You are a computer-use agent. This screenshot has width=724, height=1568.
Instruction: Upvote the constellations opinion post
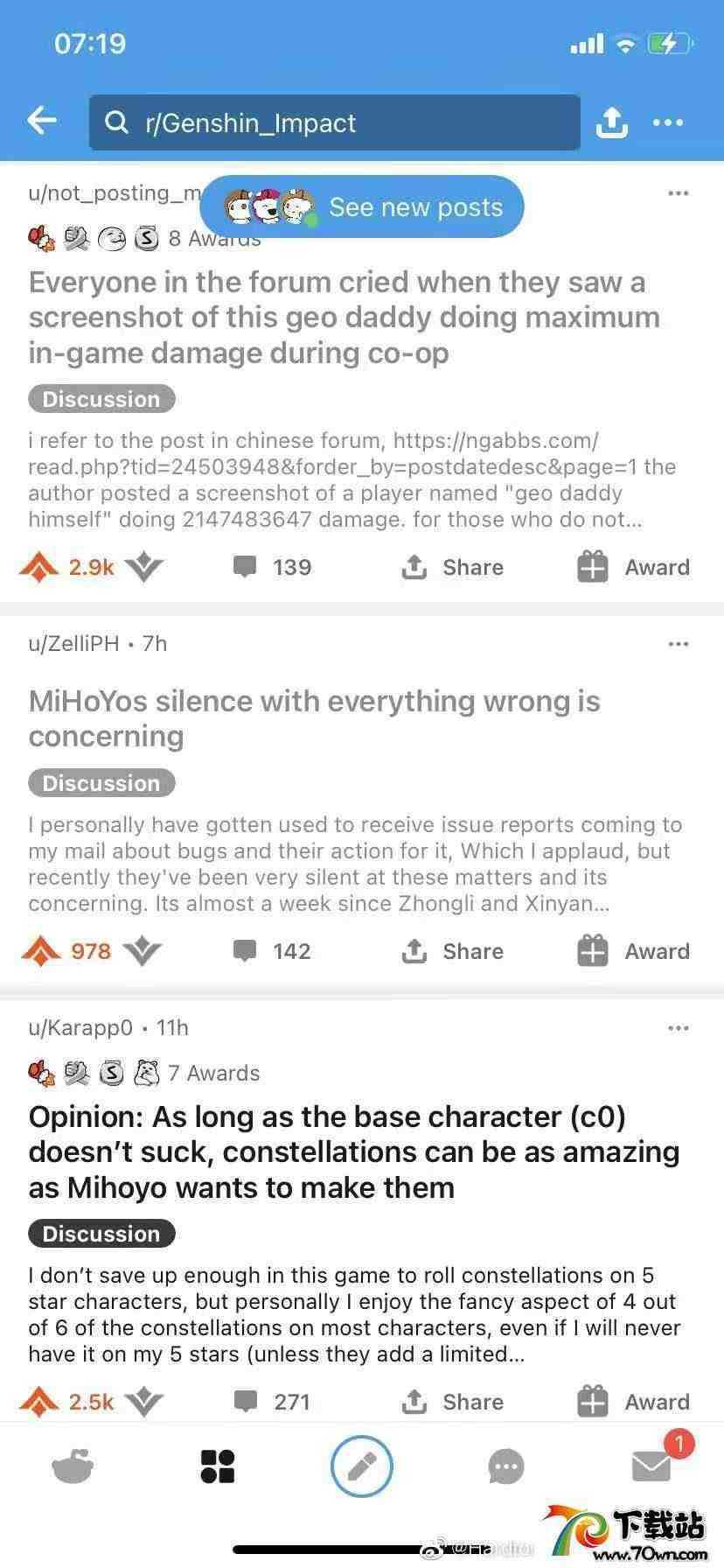pos(38,1402)
